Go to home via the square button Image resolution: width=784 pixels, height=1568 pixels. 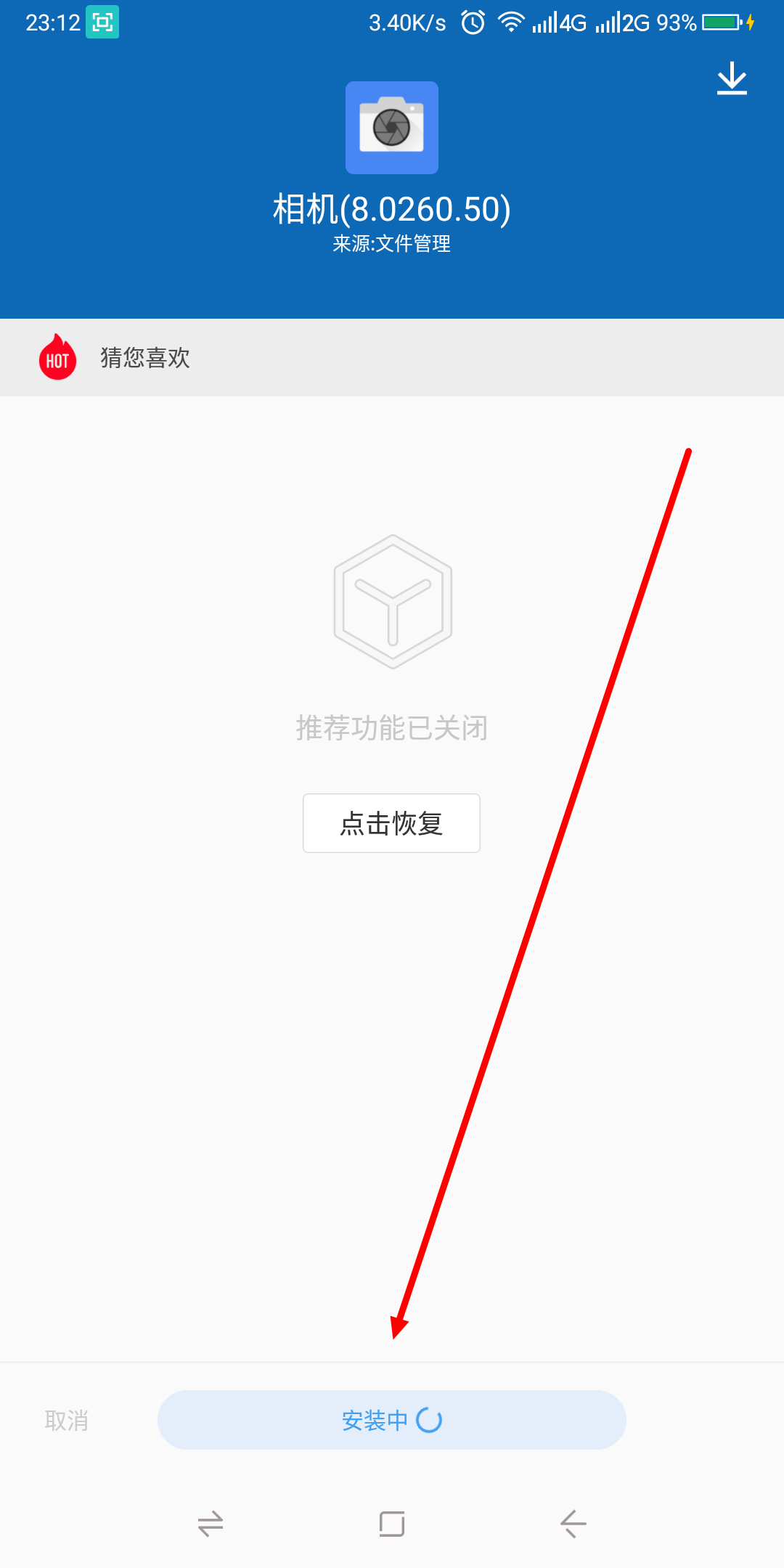[392, 1524]
